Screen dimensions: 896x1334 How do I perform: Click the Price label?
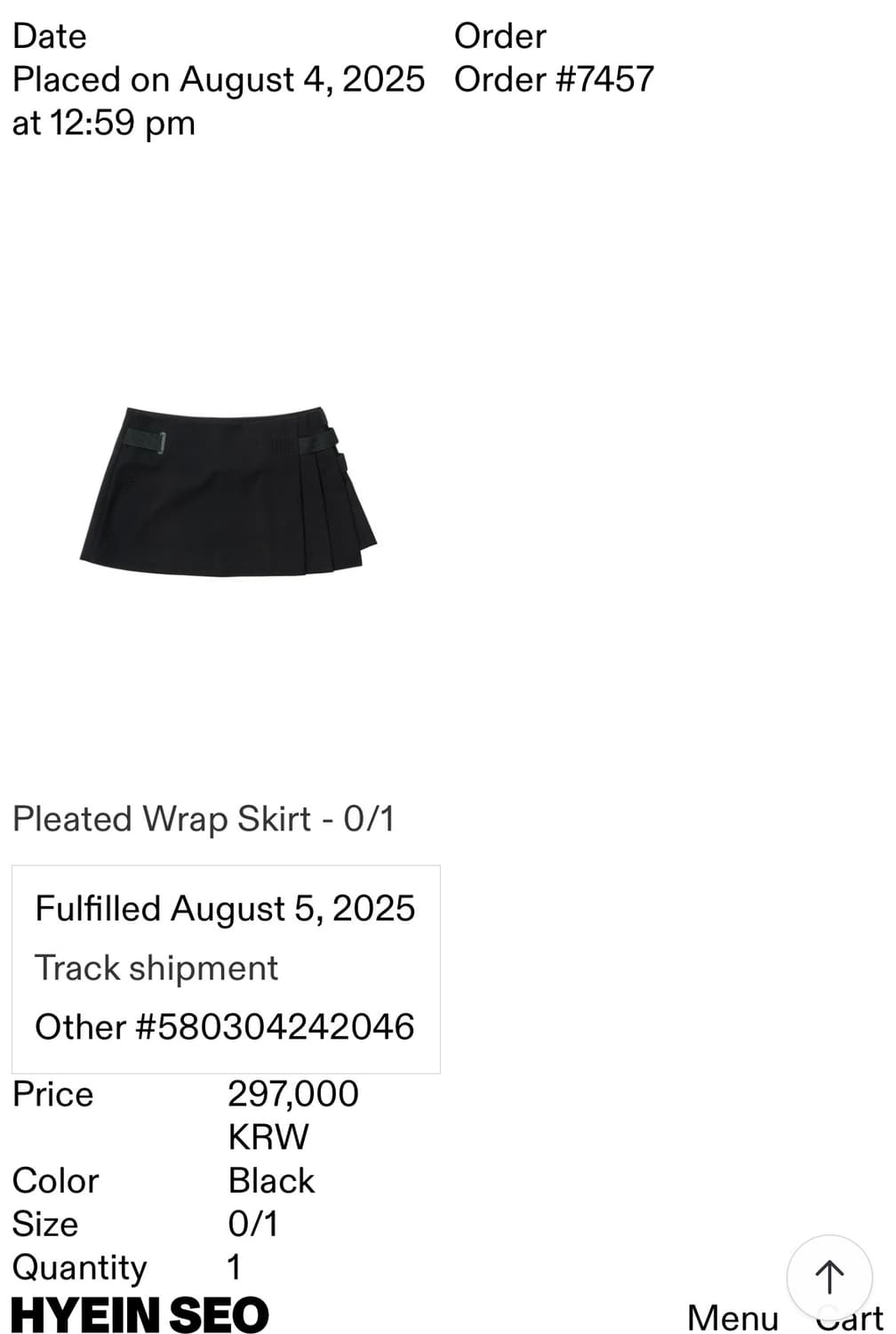click(52, 1094)
